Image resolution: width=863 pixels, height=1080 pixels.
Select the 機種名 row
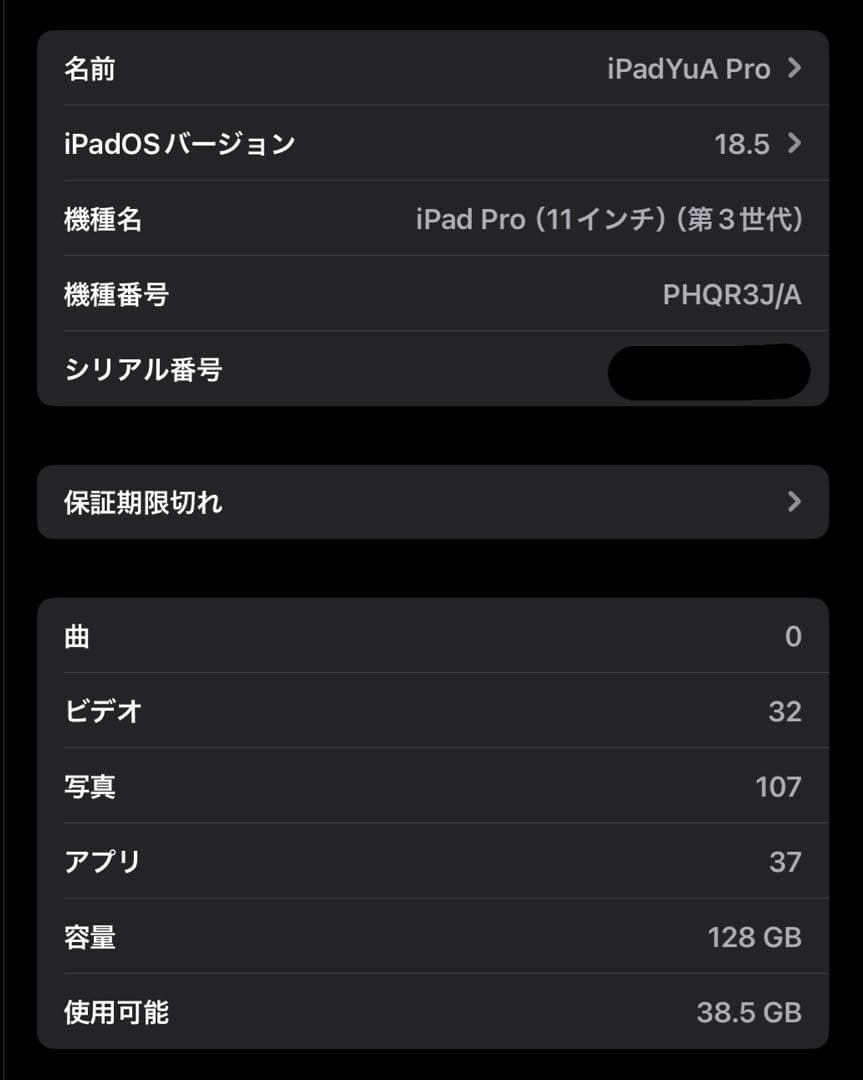pyautogui.click(x=430, y=220)
